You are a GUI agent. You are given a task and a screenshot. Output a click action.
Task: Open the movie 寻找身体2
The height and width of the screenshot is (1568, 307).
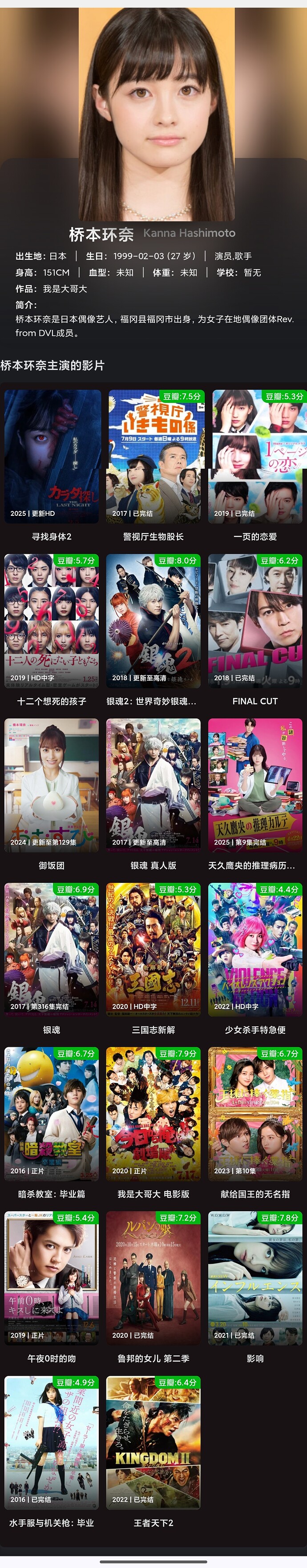52,457
